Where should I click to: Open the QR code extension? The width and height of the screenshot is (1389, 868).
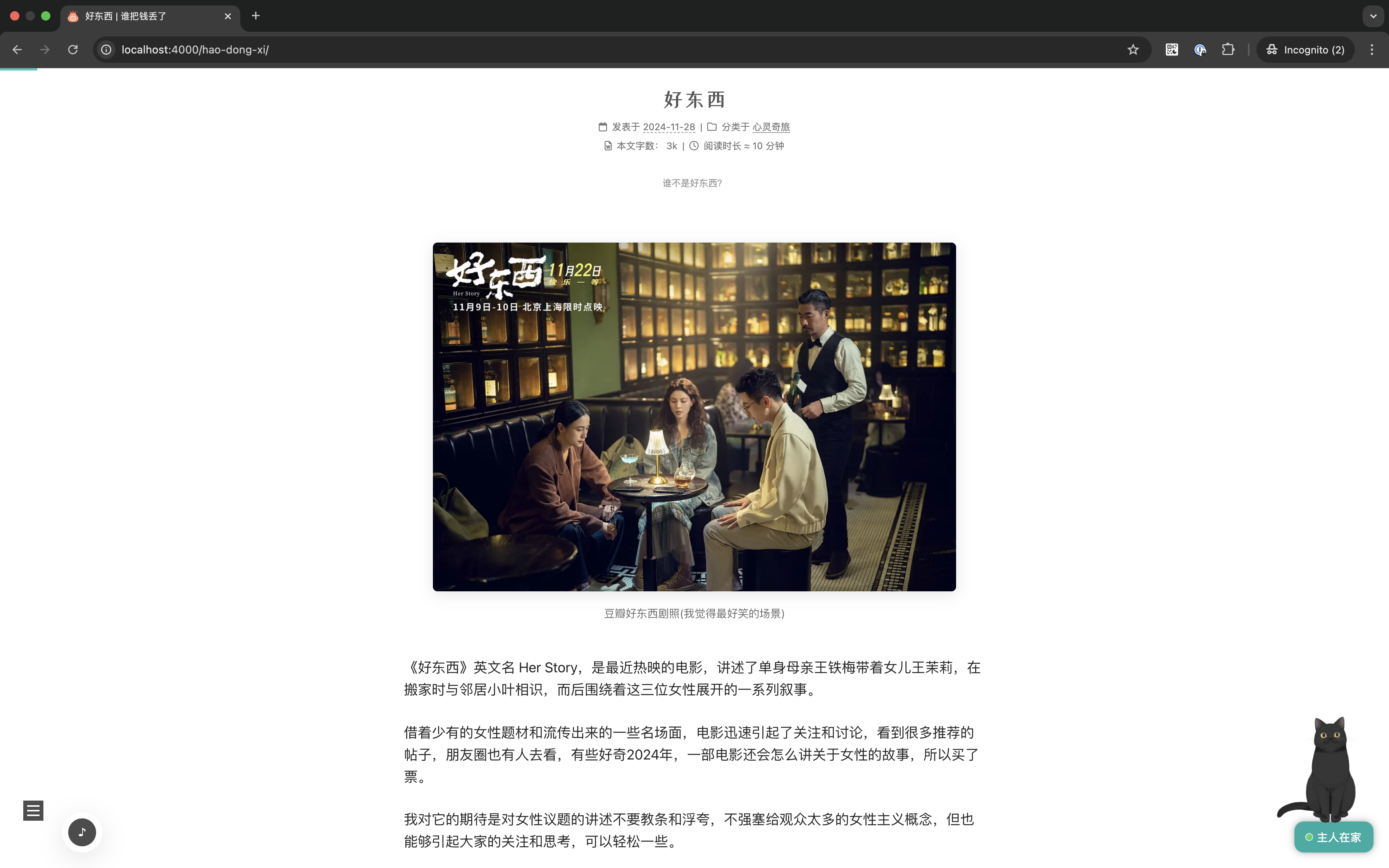1172,50
